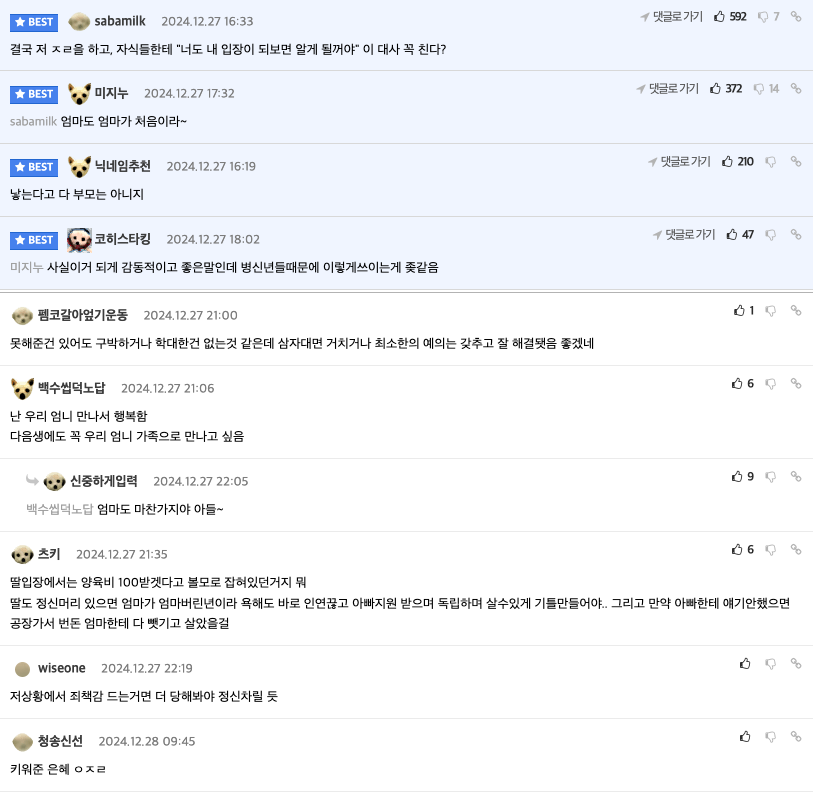Like wiseone's comment
Screen dimensions: 813x798
coord(745,663)
